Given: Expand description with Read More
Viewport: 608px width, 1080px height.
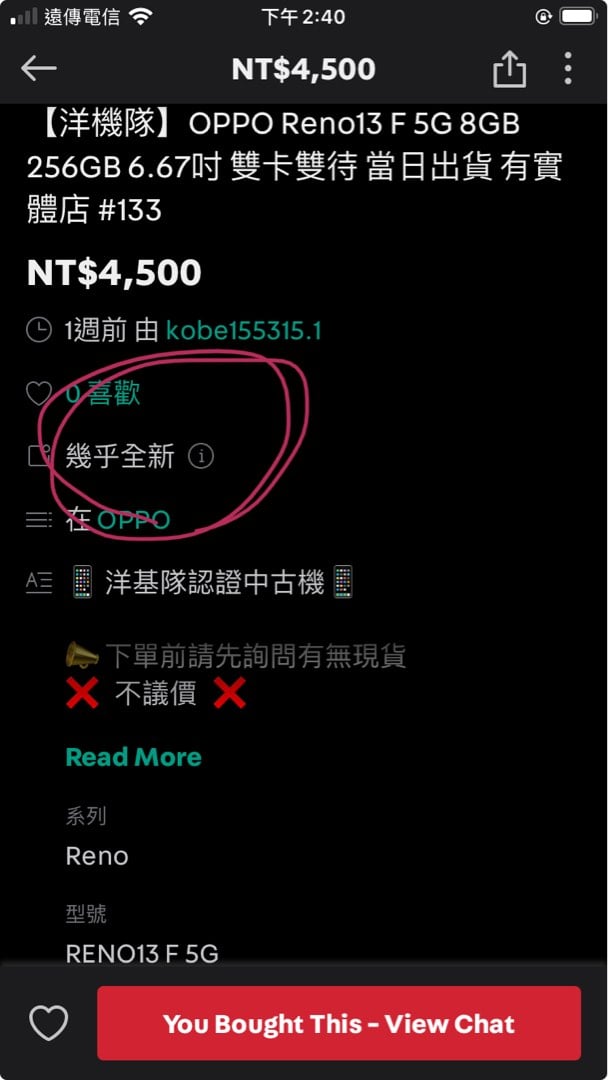Looking at the screenshot, I should 133,757.
